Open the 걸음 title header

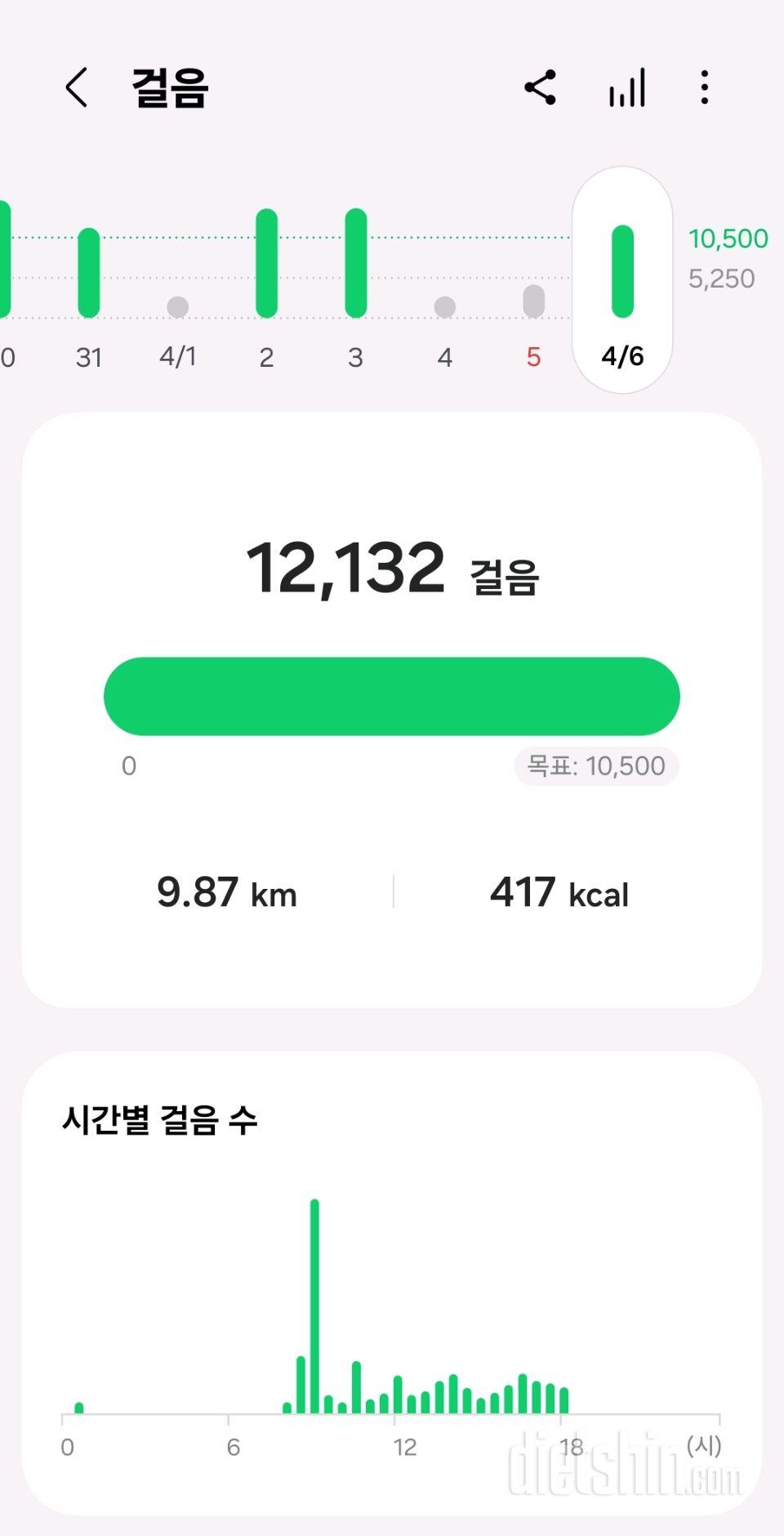167,87
